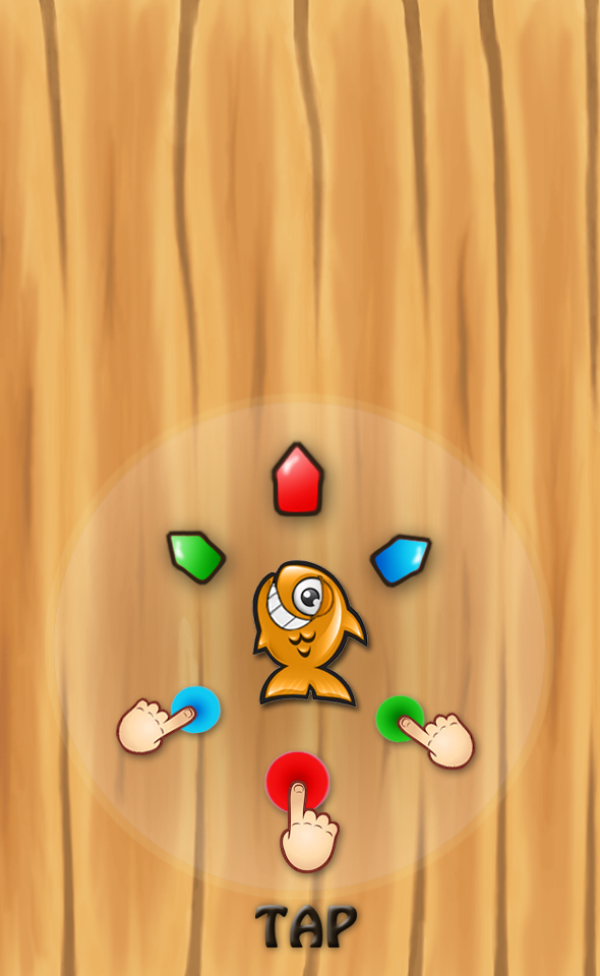Tap the green circle beside the fish

tap(399, 717)
